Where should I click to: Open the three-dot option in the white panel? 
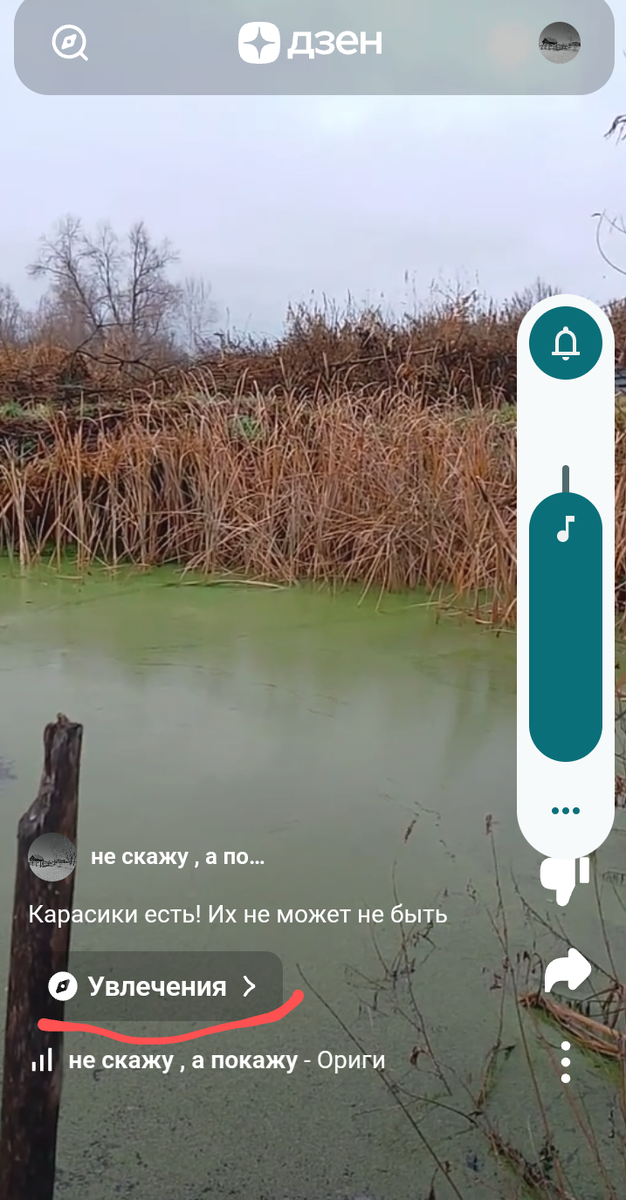coord(565,810)
